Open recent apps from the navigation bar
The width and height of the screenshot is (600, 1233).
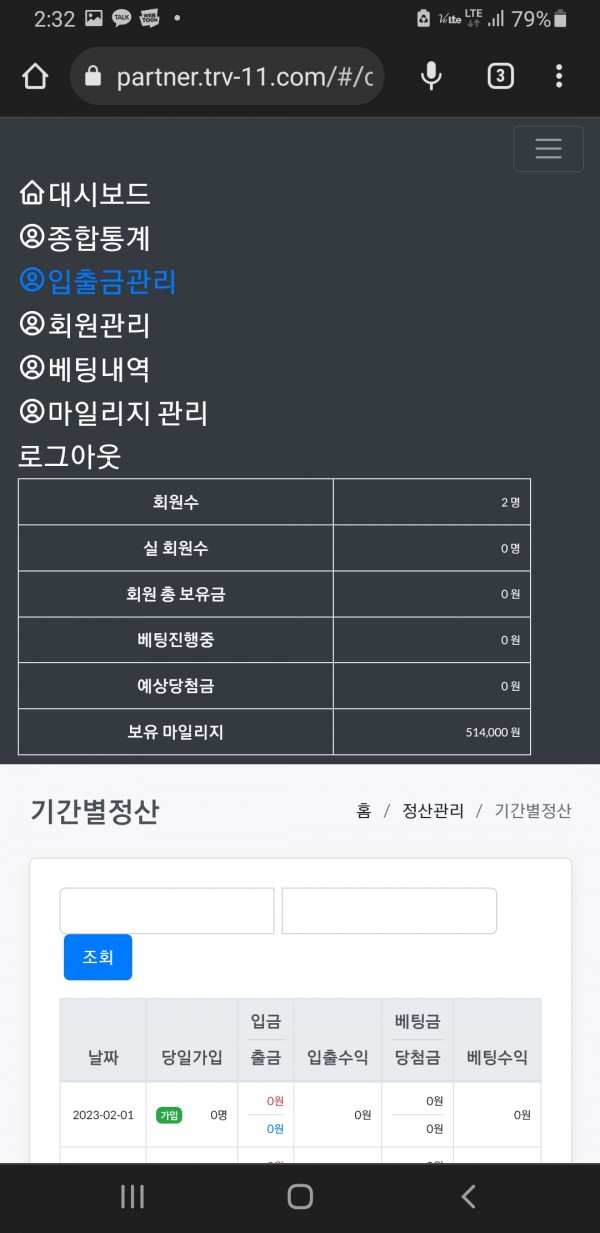[x=132, y=1196]
